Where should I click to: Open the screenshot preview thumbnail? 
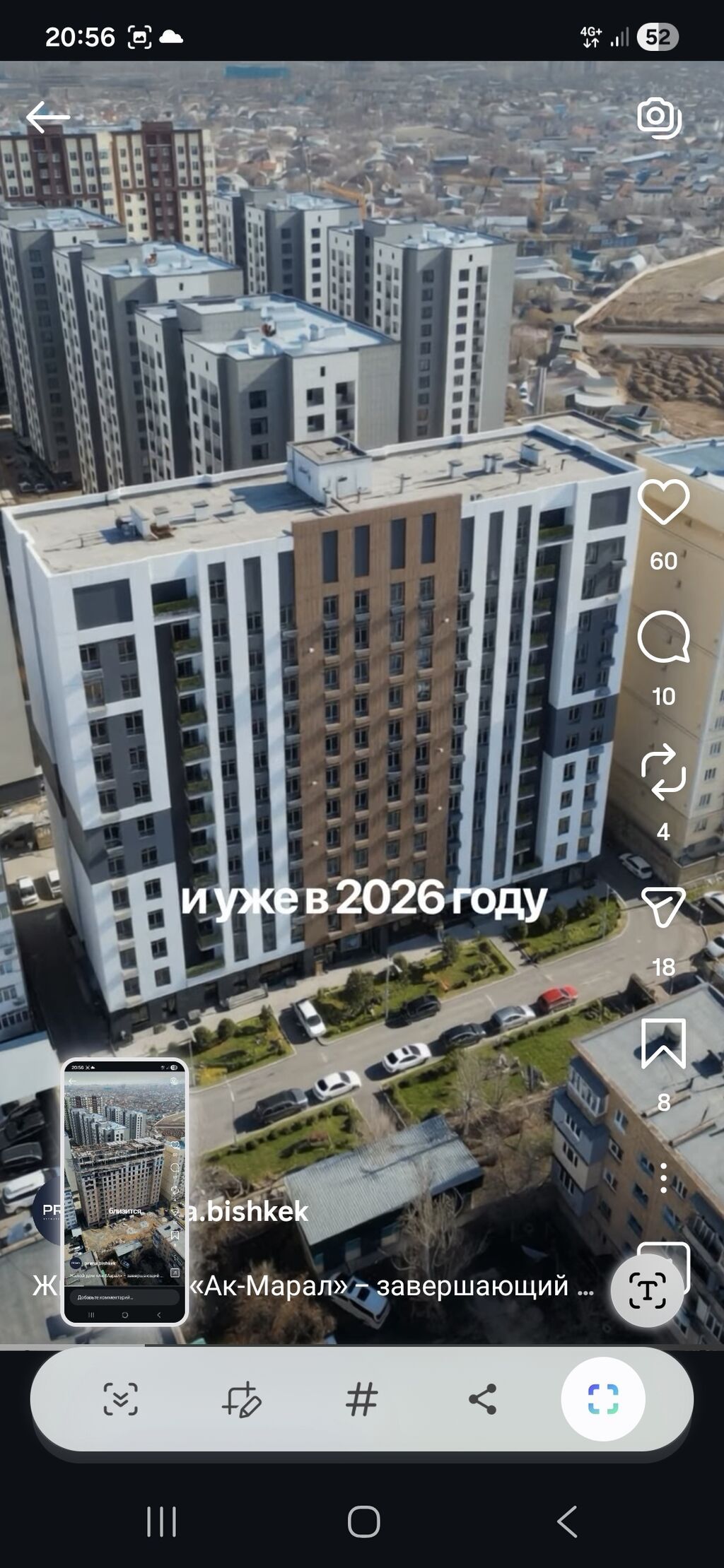(124, 1191)
